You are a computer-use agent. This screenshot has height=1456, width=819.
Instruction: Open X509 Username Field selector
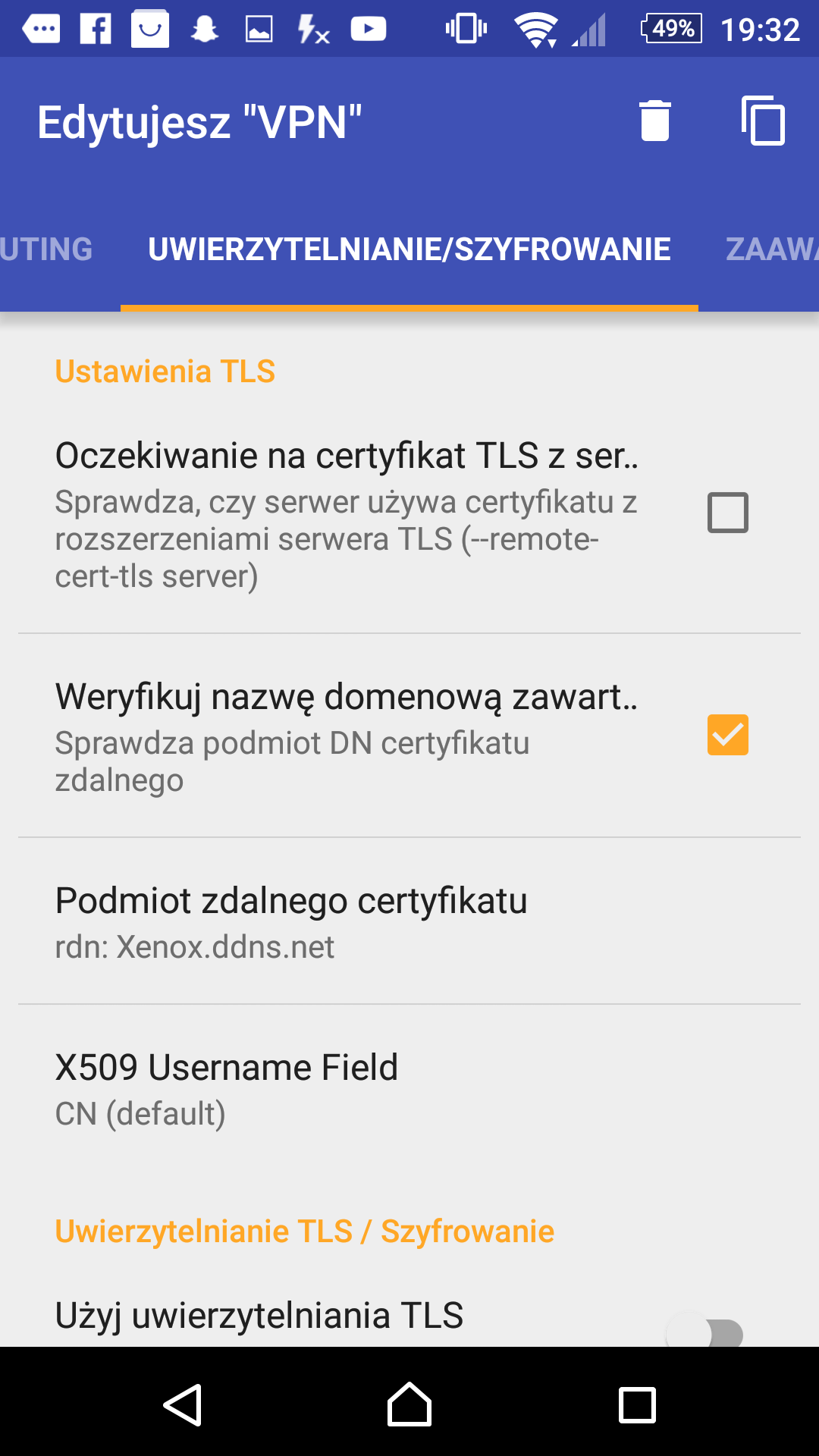[303, 1088]
